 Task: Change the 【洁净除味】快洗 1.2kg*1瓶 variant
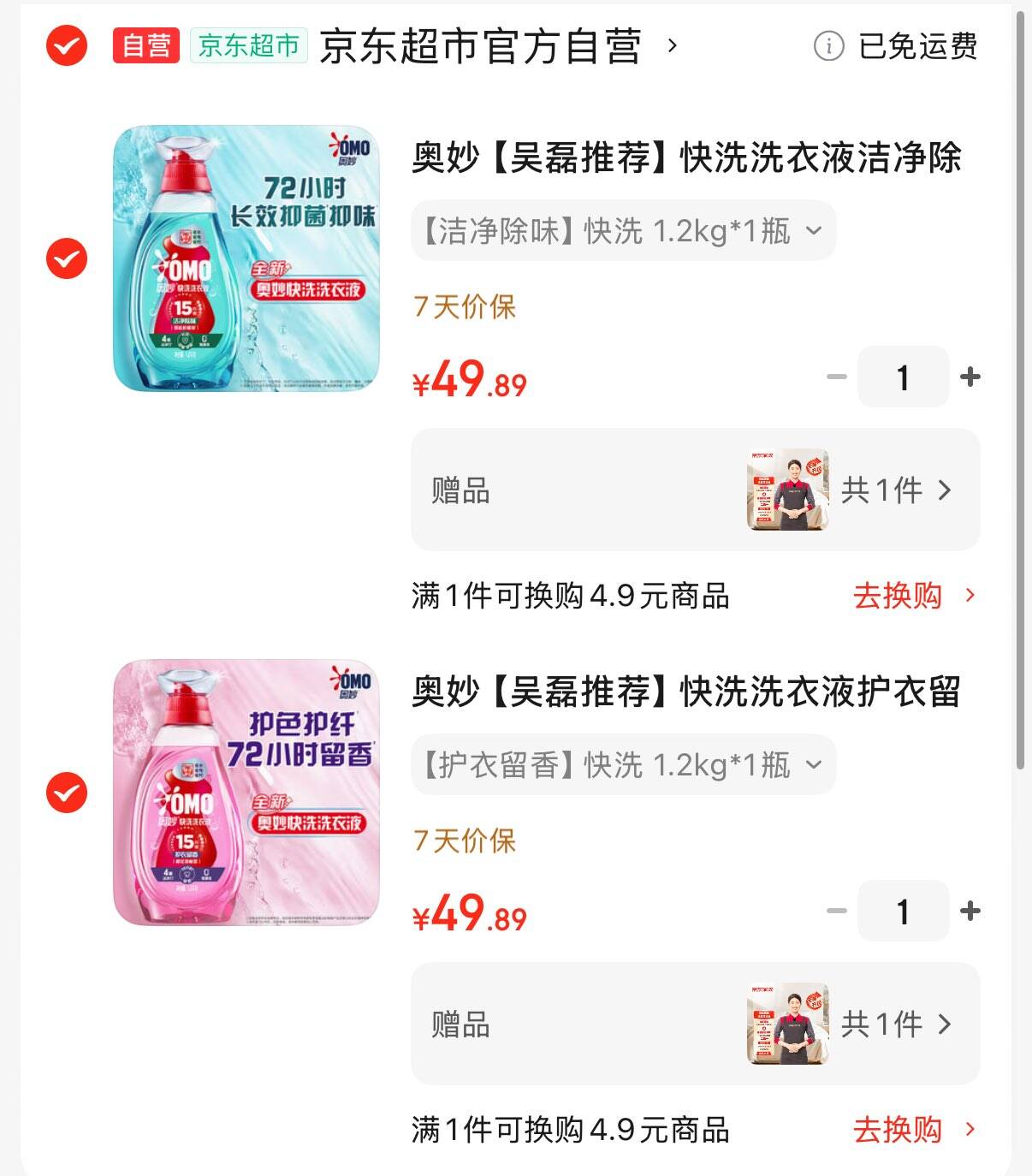coord(623,231)
